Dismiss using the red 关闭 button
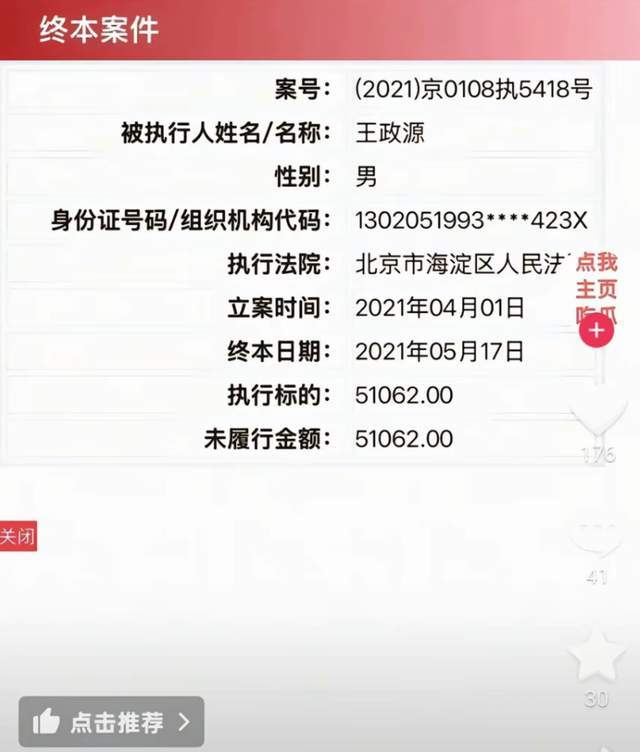The width and height of the screenshot is (640, 752). click(x=17, y=536)
